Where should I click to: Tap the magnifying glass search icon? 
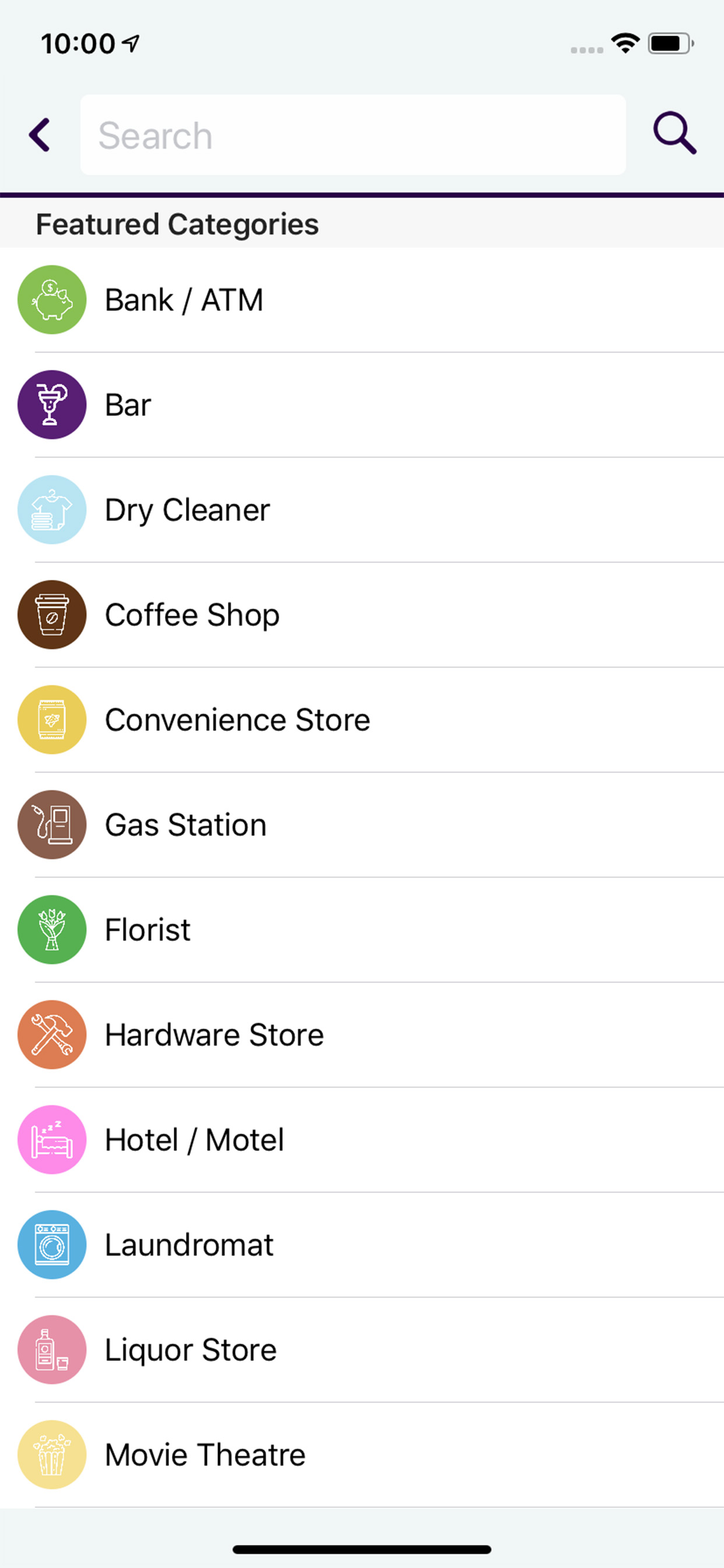pyautogui.click(x=674, y=134)
